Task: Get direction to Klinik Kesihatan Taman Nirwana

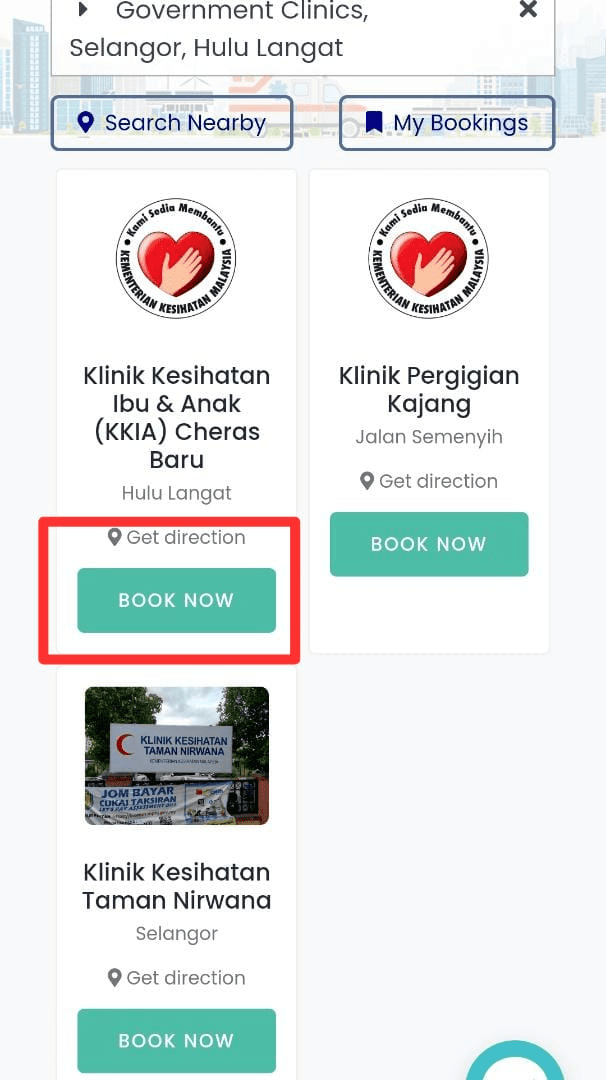Action: point(176,978)
